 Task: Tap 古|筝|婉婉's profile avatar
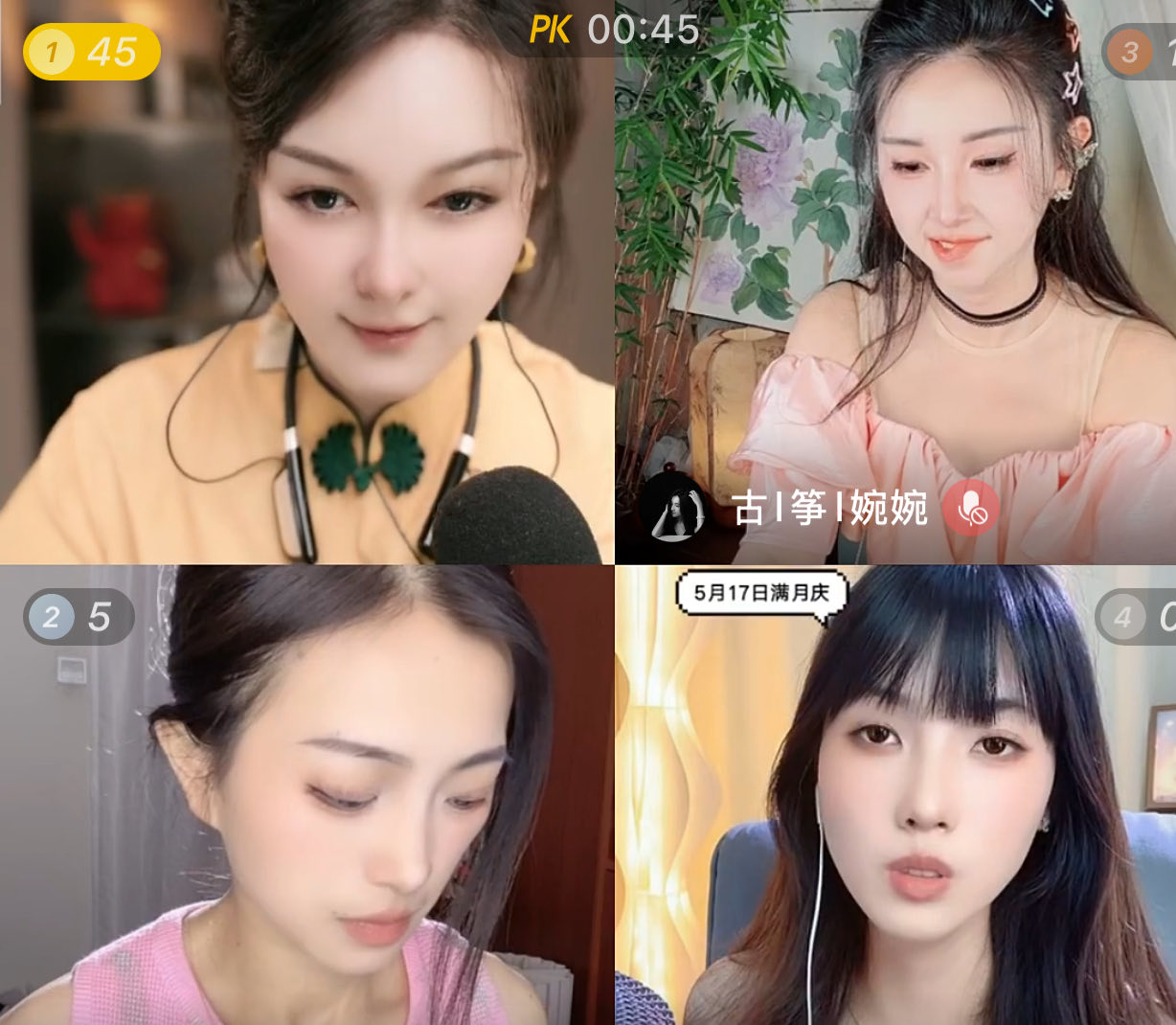(x=674, y=509)
